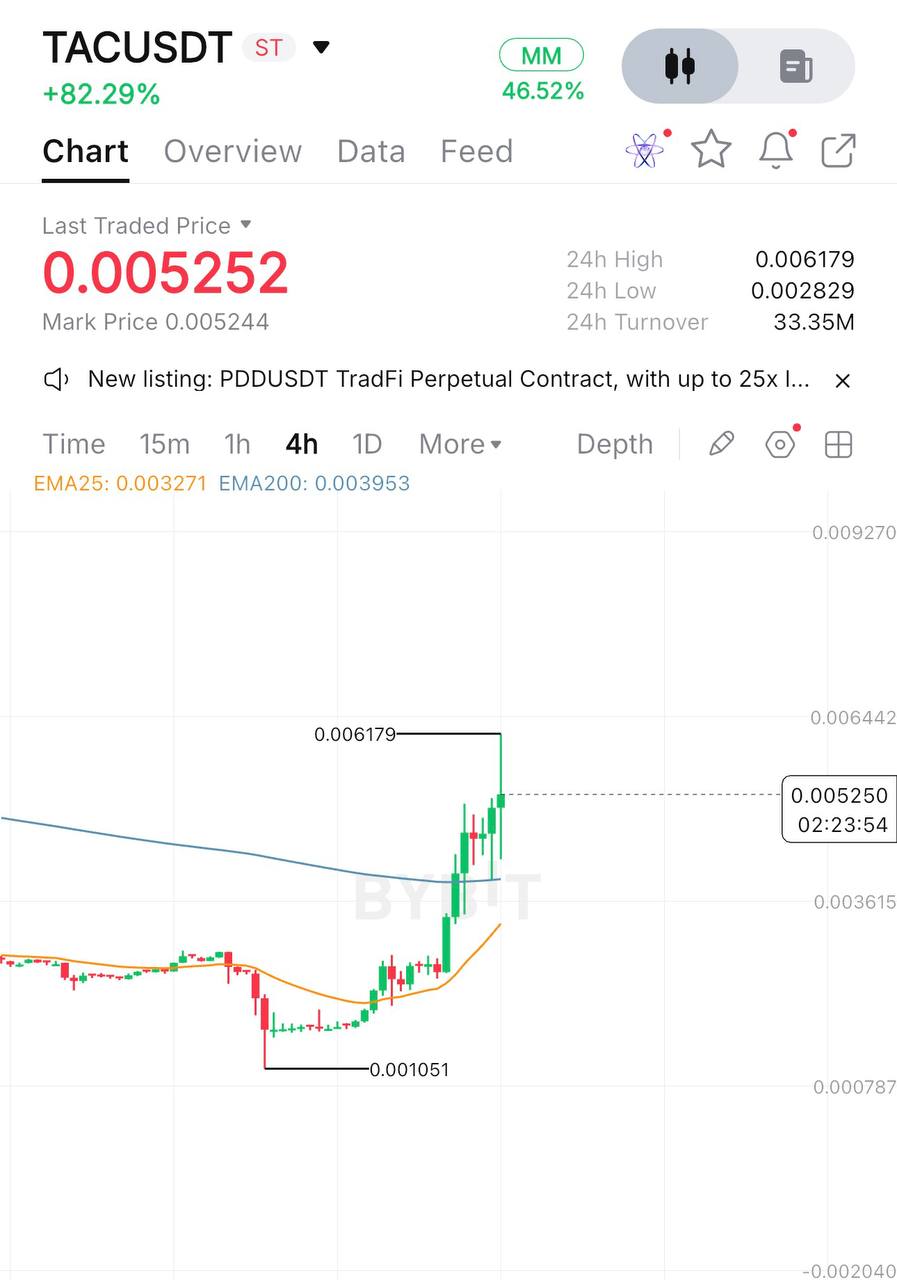Open the AI atom assistant icon
The height and width of the screenshot is (1280, 897).
[x=645, y=151]
